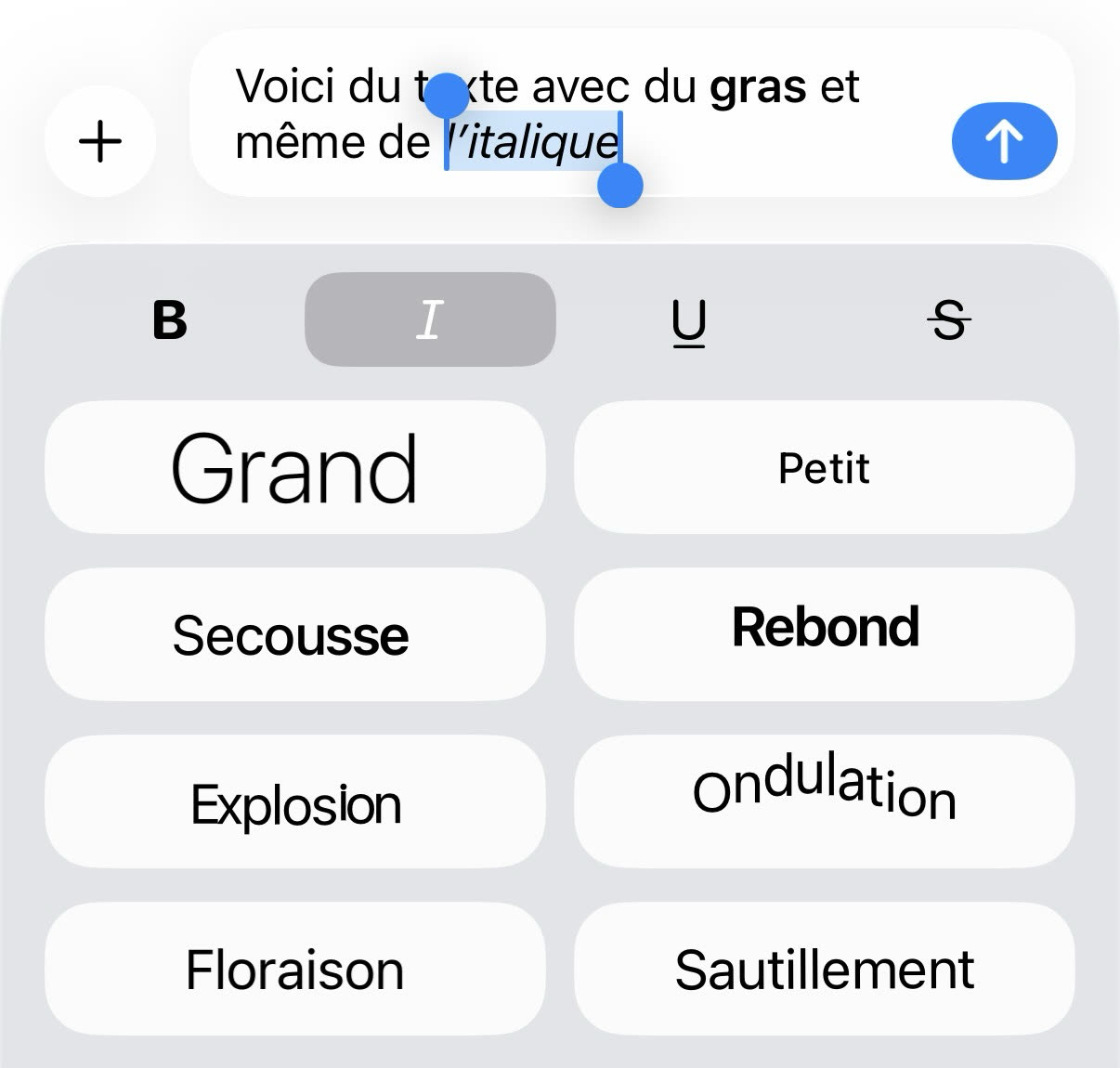Select the Floraison animation
Screen dimensions: 1120x1068
tap(294, 970)
